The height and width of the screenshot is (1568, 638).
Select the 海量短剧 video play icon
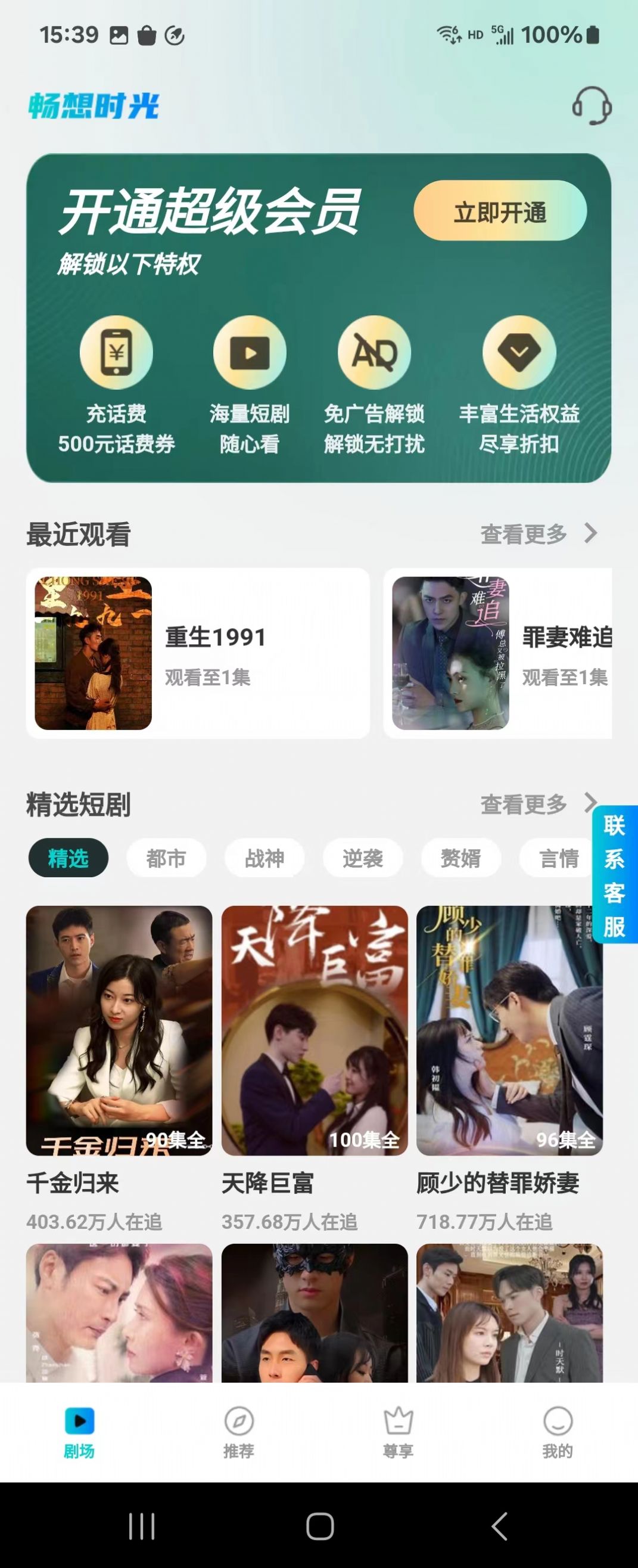point(250,352)
